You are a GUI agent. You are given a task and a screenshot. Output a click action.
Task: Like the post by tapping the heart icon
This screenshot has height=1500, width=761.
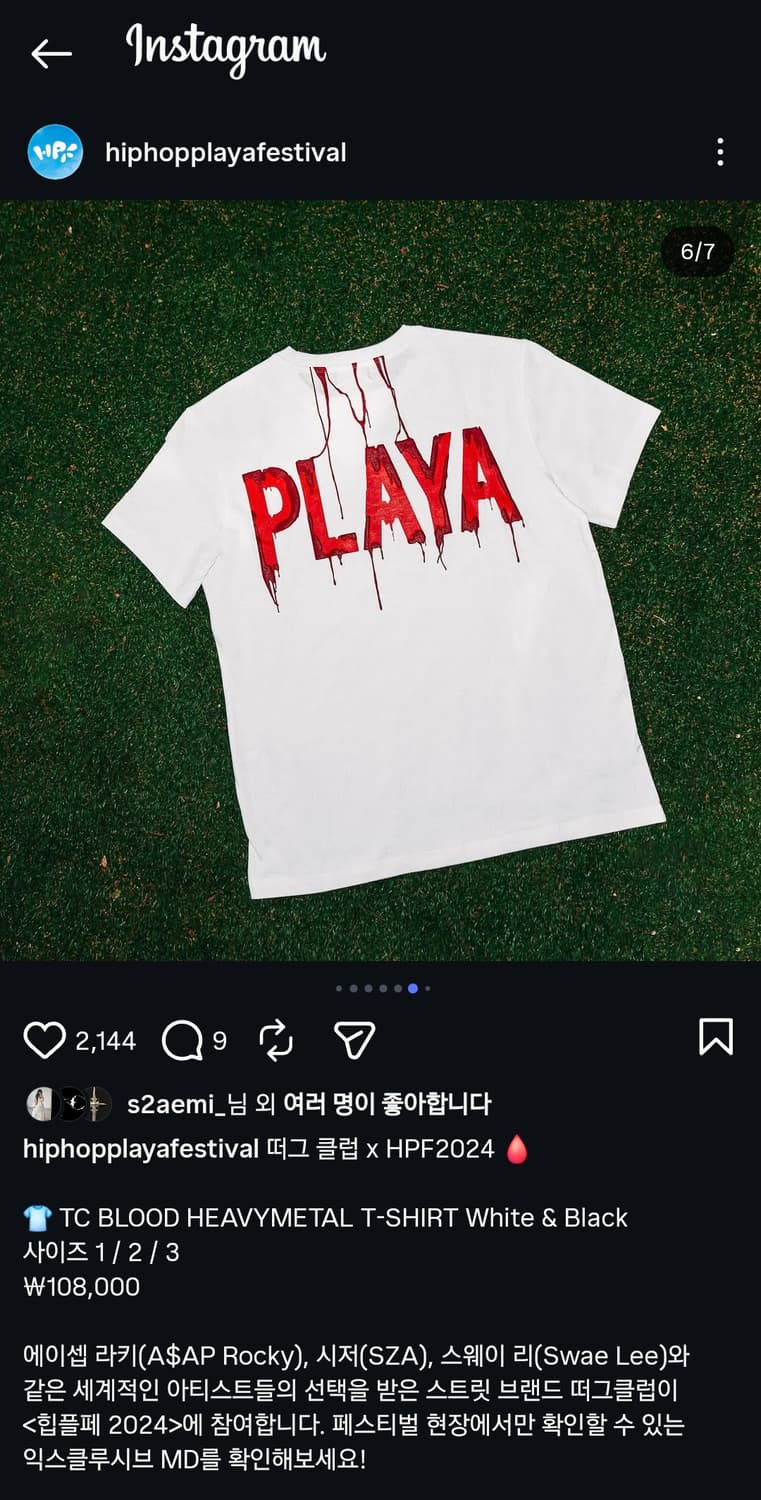pos(47,1040)
